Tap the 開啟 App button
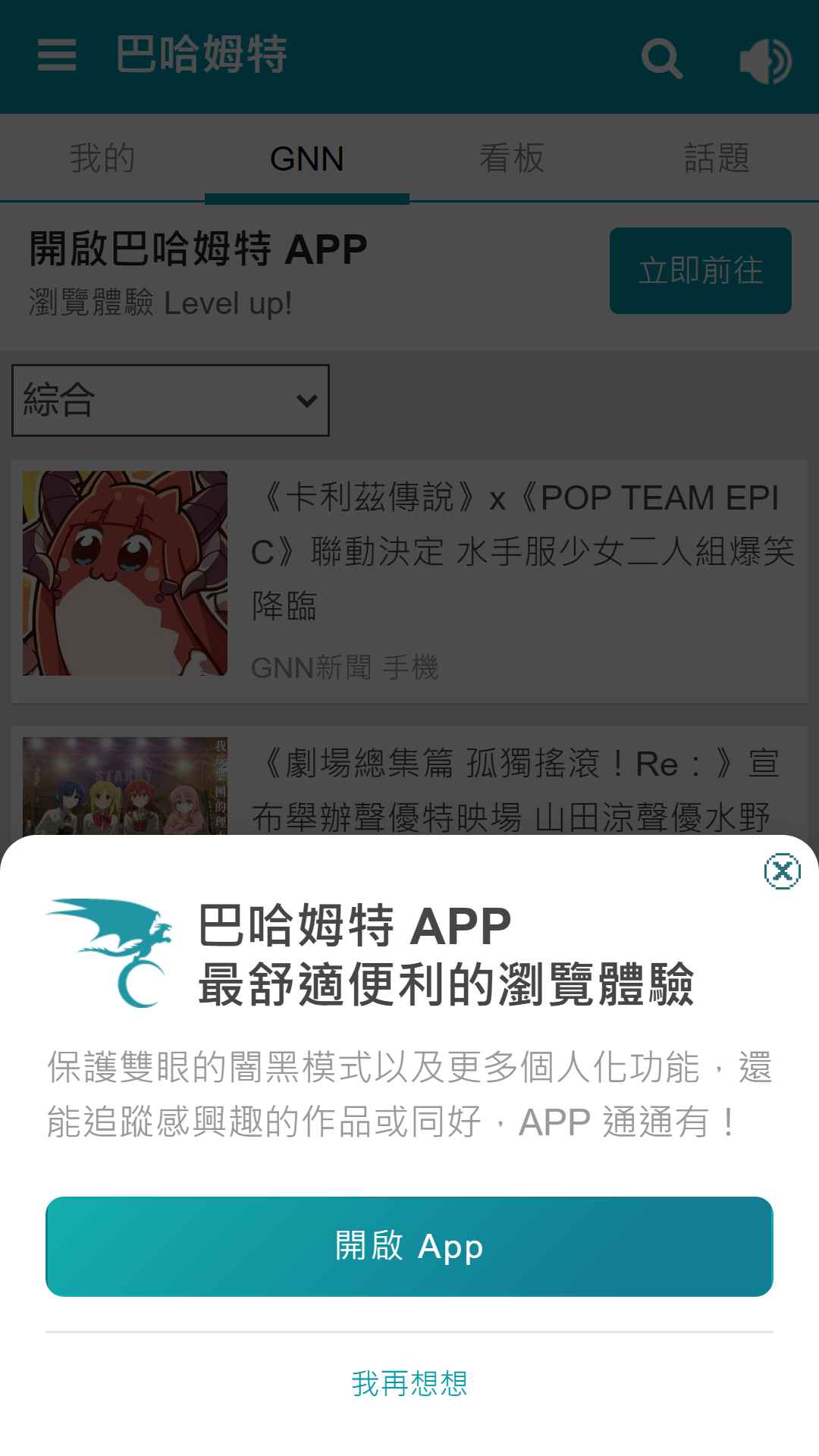 point(409,1247)
